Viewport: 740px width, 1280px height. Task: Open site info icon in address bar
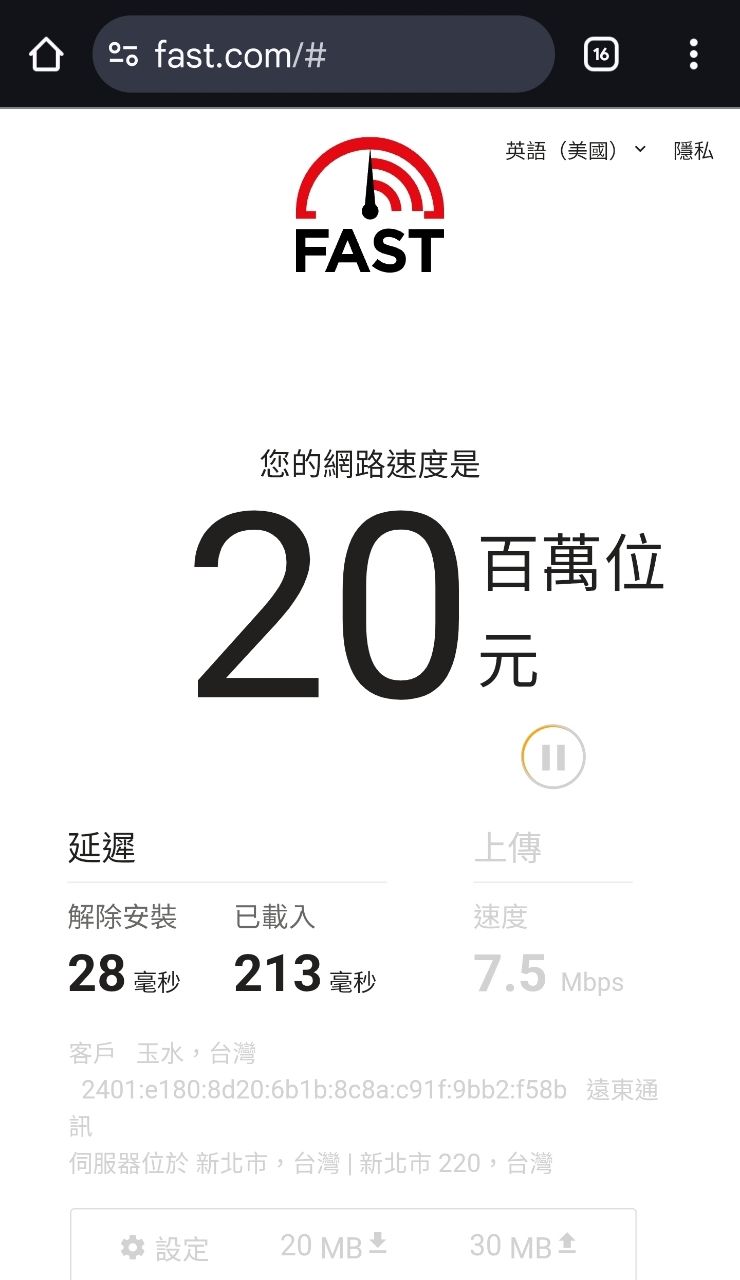tap(123, 55)
